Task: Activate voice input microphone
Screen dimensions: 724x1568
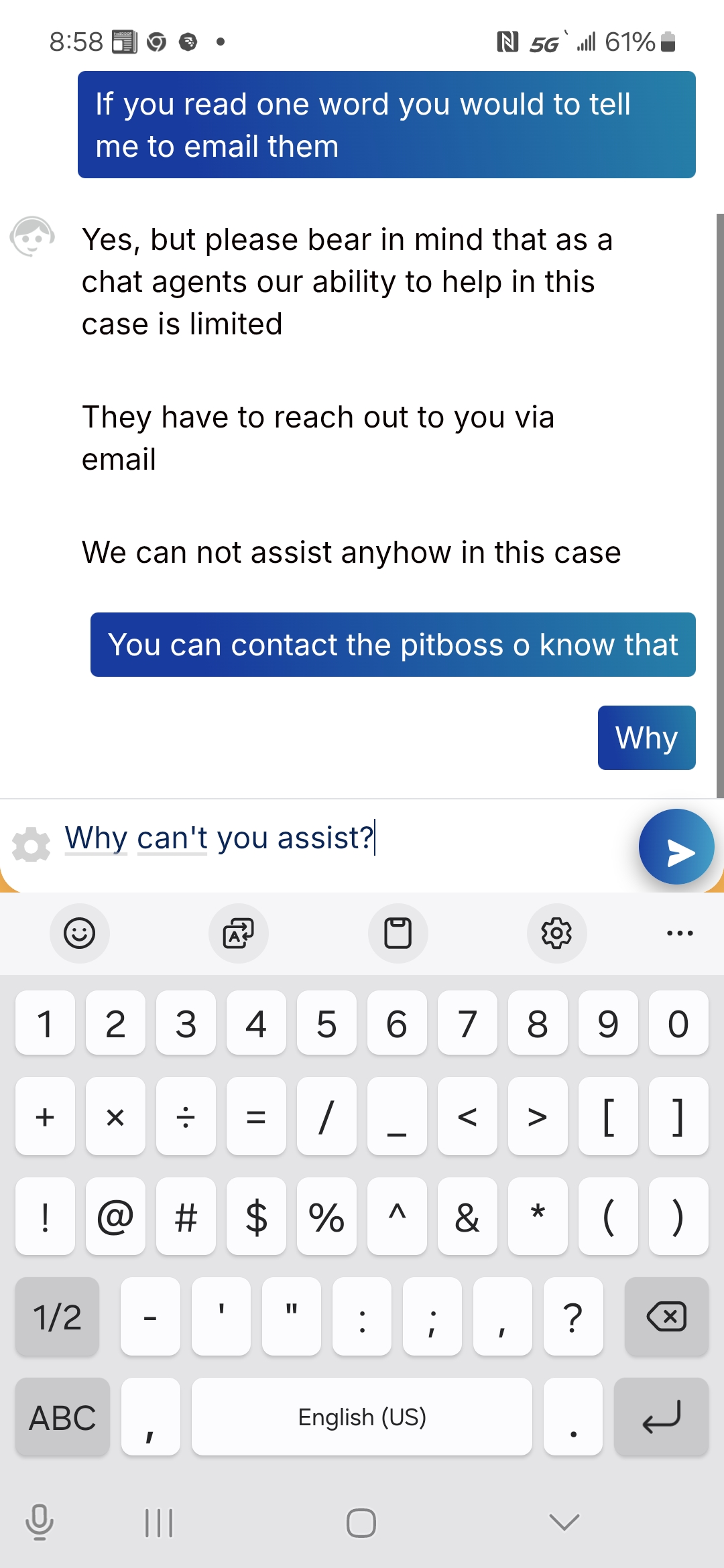Action: (40, 1522)
